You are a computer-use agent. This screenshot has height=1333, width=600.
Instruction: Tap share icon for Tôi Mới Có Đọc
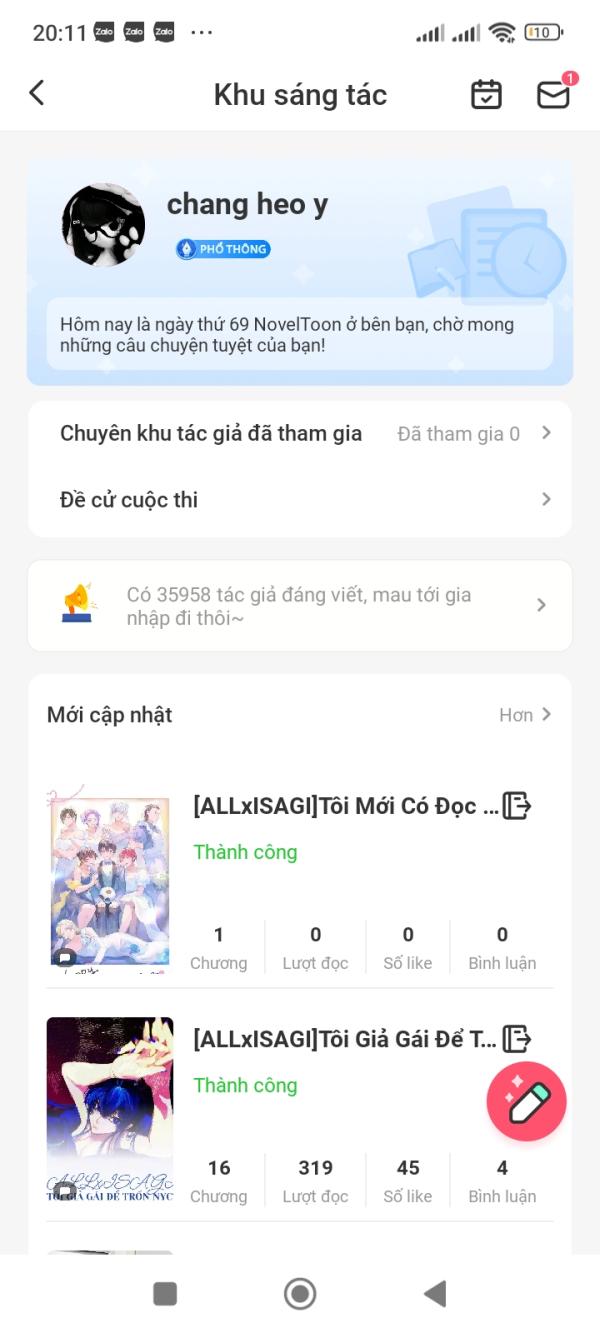pos(516,805)
